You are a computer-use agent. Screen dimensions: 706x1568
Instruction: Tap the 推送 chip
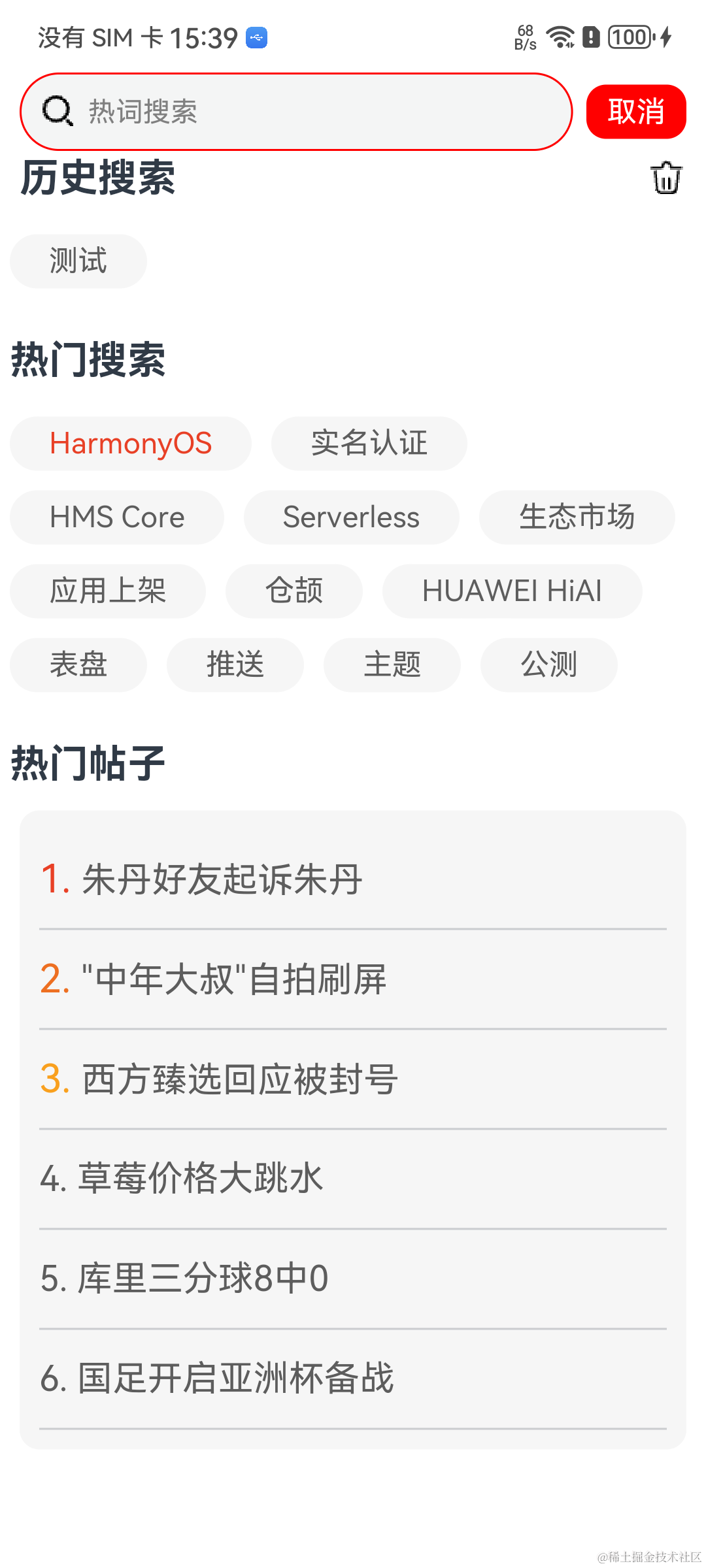[235, 665]
